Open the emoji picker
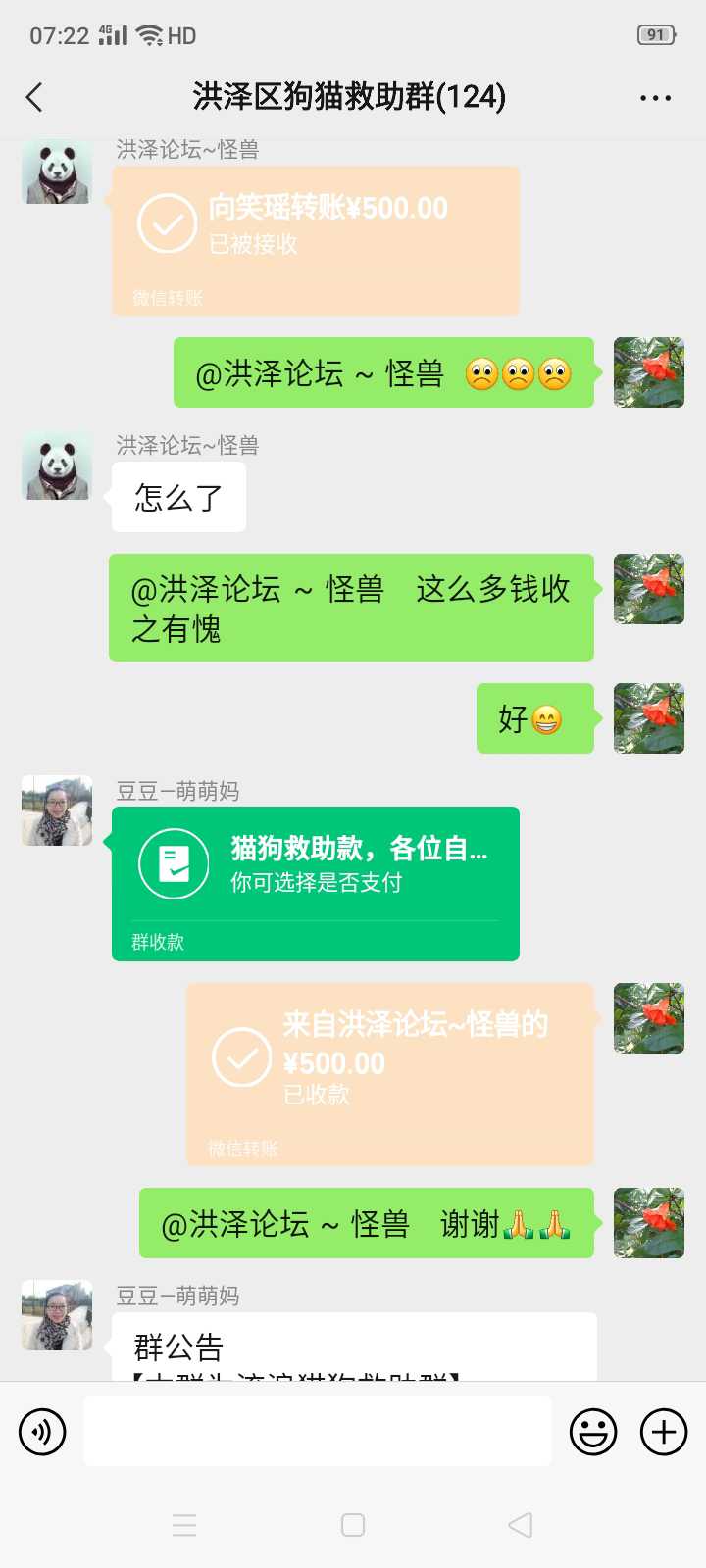 pyautogui.click(x=593, y=1432)
